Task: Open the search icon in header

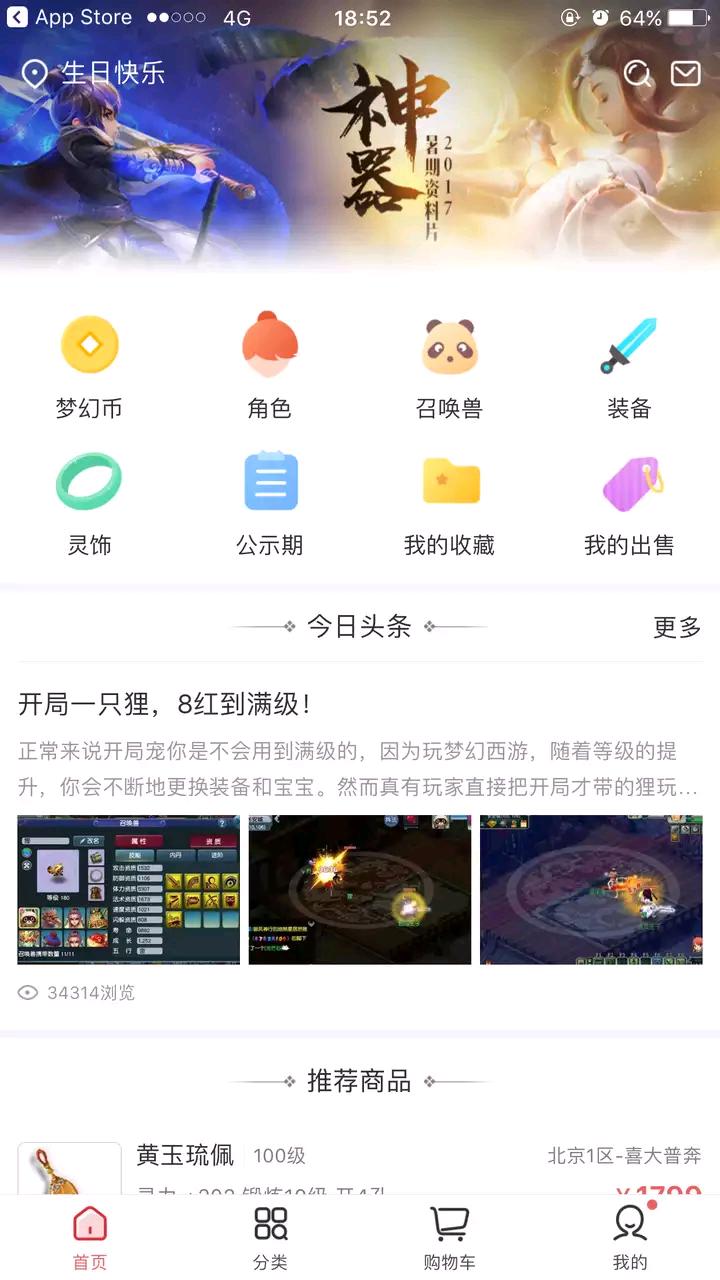Action: 637,74
